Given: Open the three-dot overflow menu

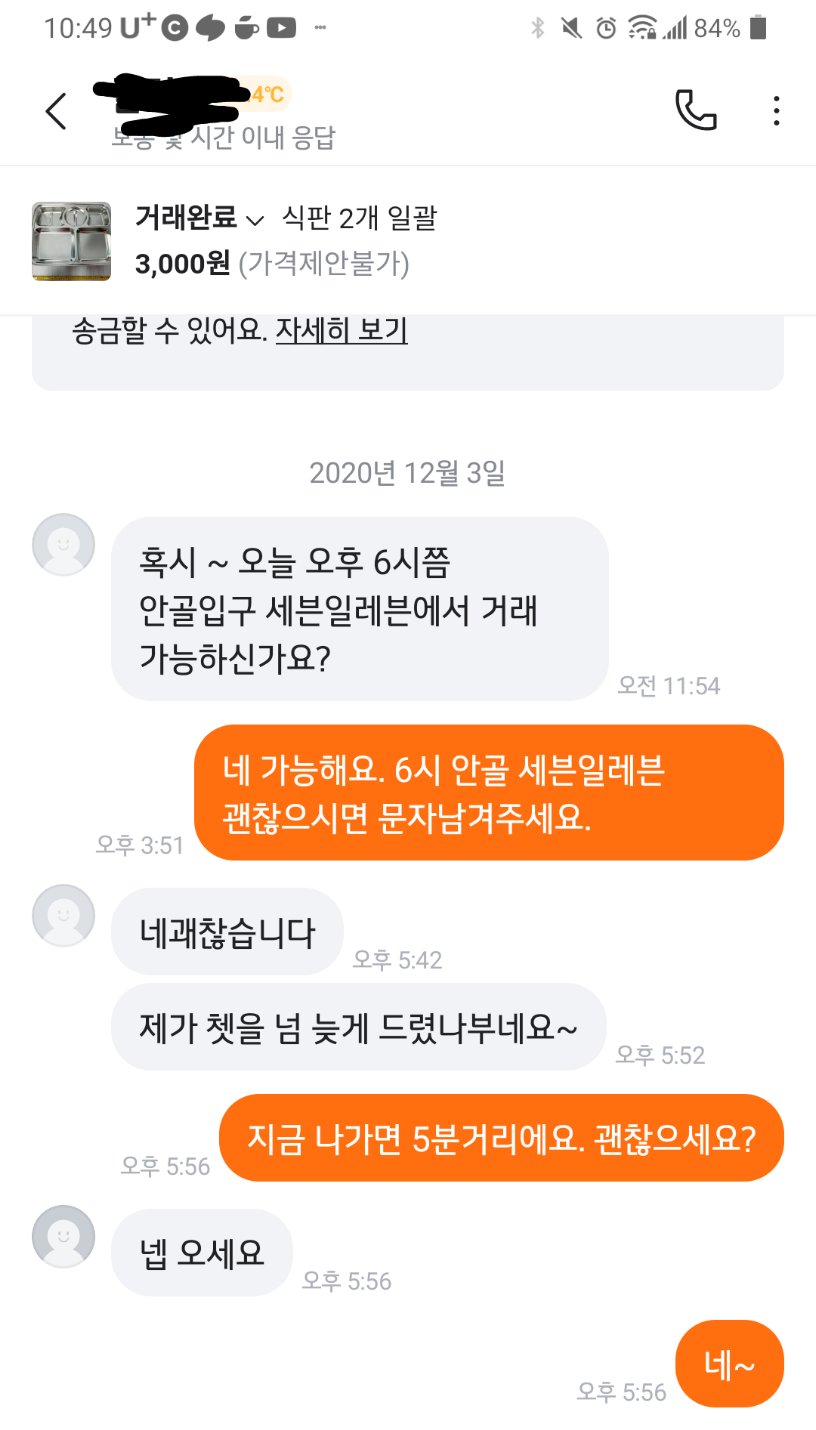Looking at the screenshot, I should click(x=776, y=111).
